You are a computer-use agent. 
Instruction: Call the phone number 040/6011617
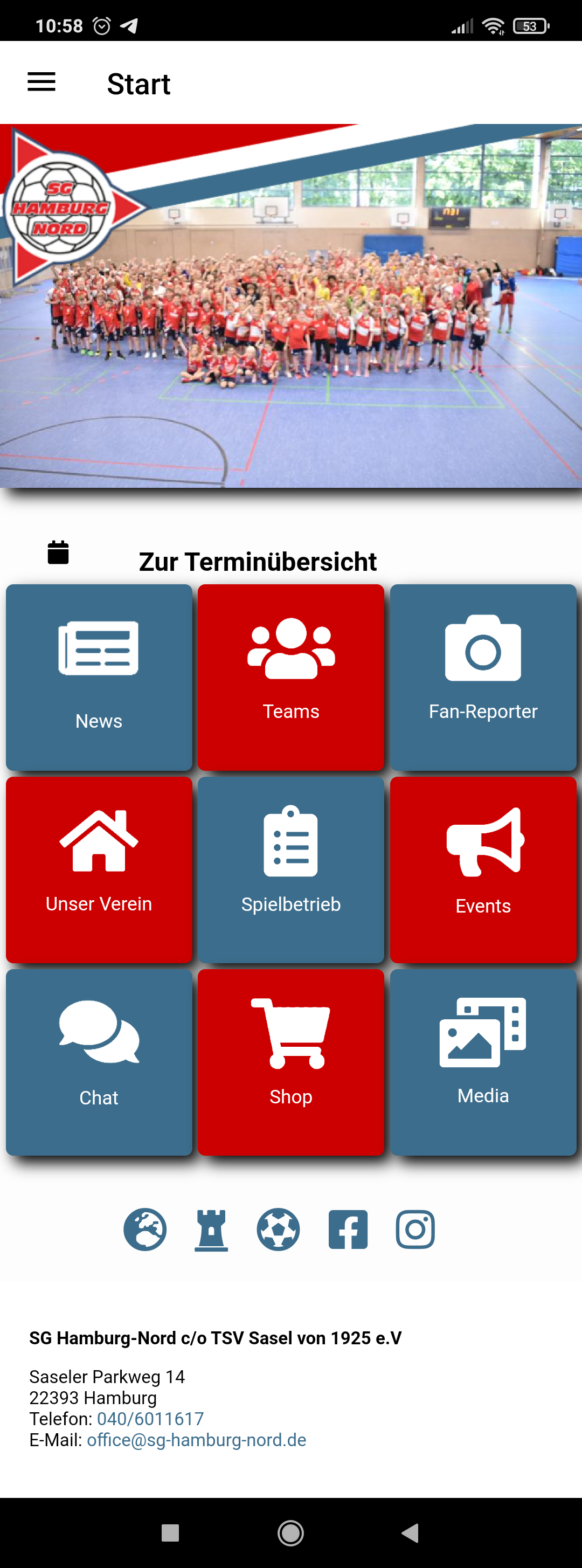pos(150,1418)
